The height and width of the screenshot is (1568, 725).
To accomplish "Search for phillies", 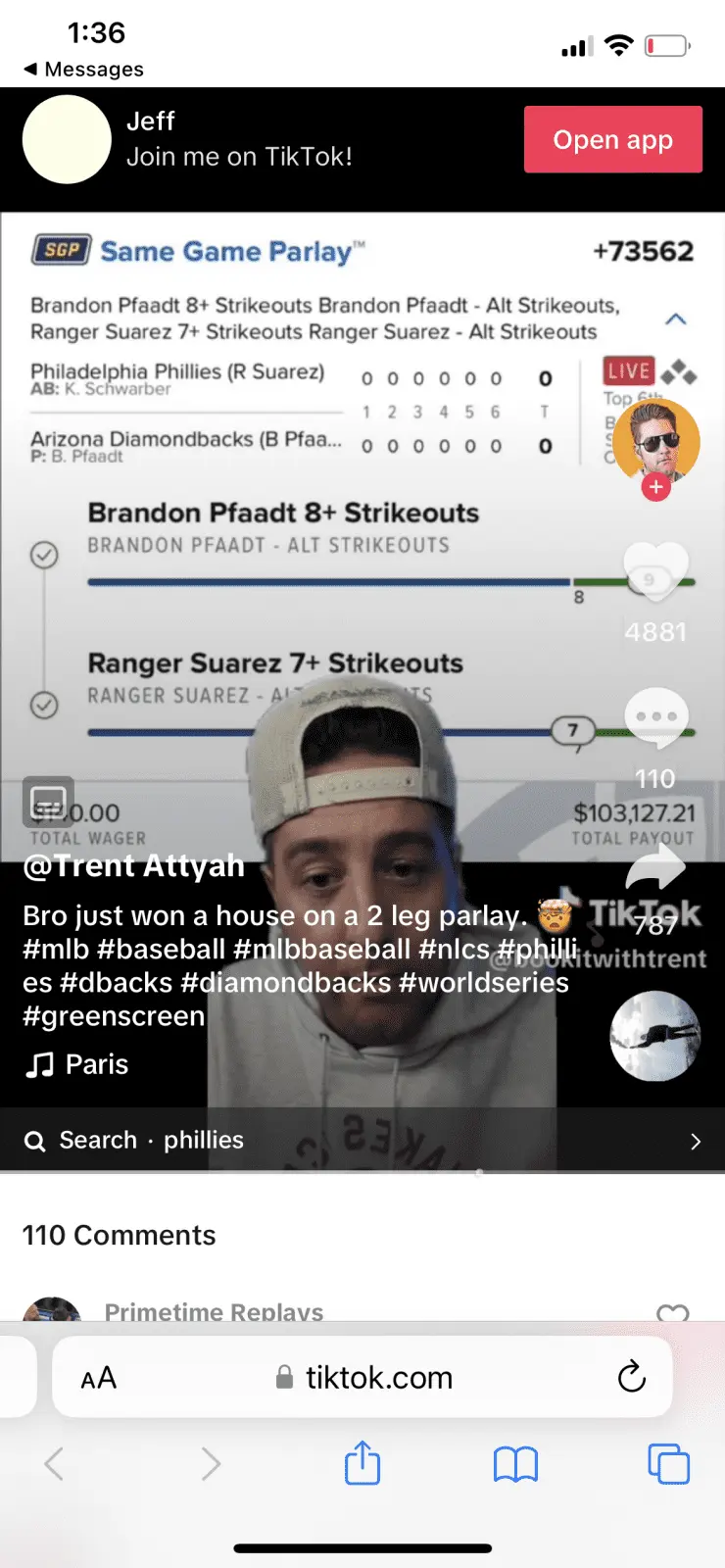I will (x=361, y=1140).
